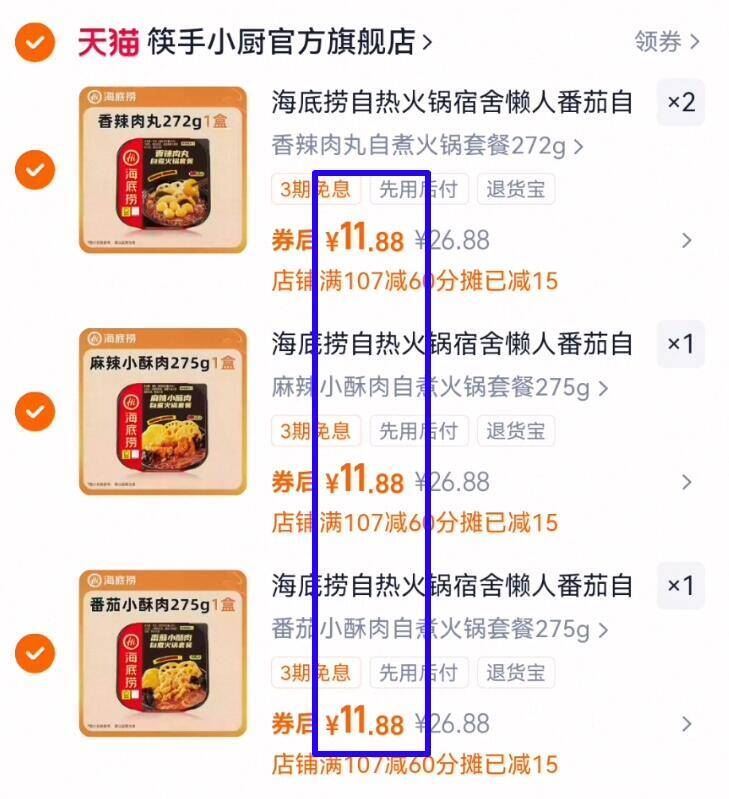Open the 领券 coupon menu entry
The image size is (729, 799).
click(x=668, y=40)
